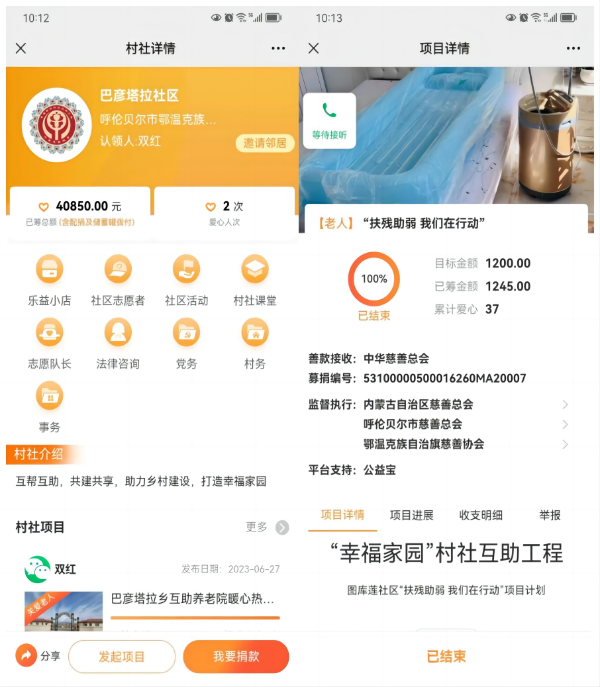This screenshot has width=600, height=687.
Task: Open 社区志愿者 section
Action: [x=118, y=279]
